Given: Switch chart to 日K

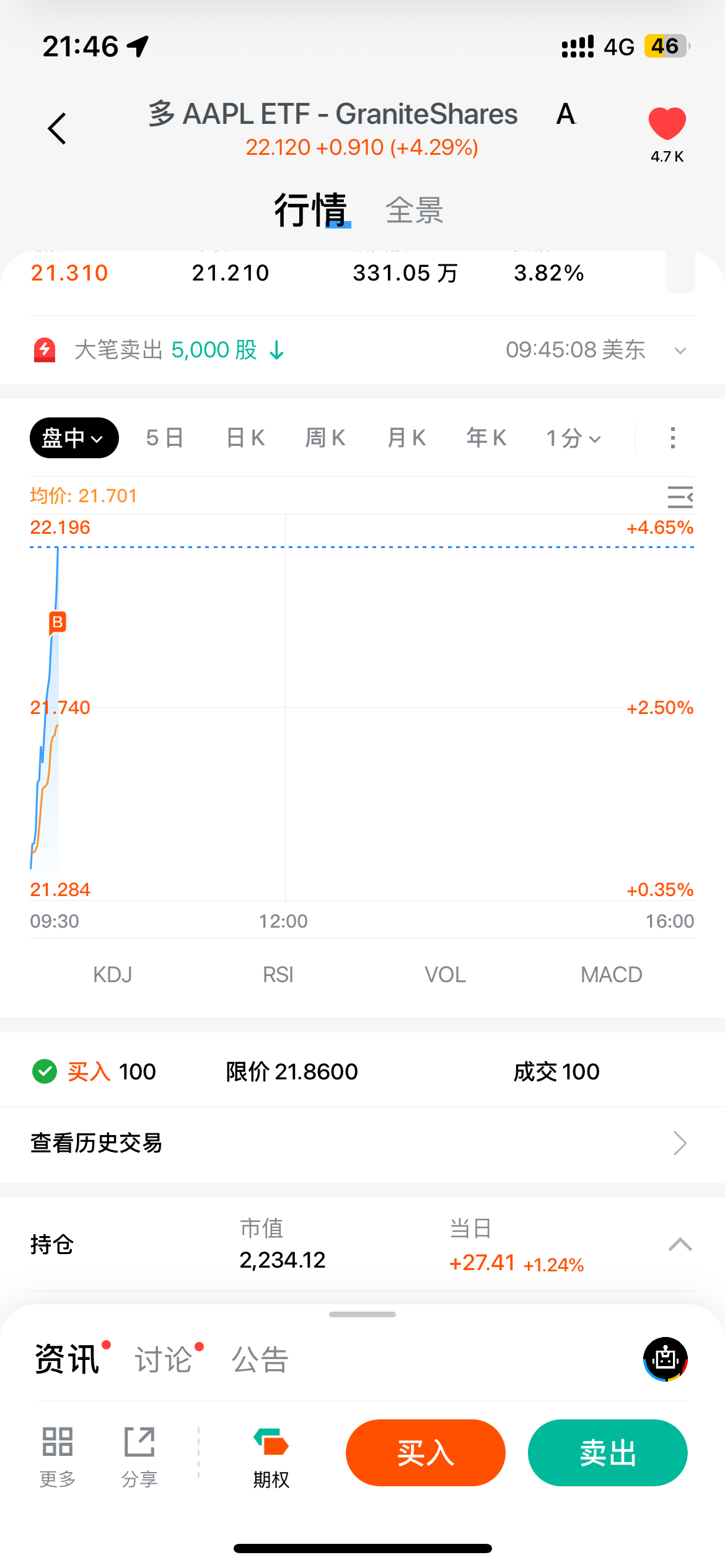Looking at the screenshot, I should (x=245, y=438).
